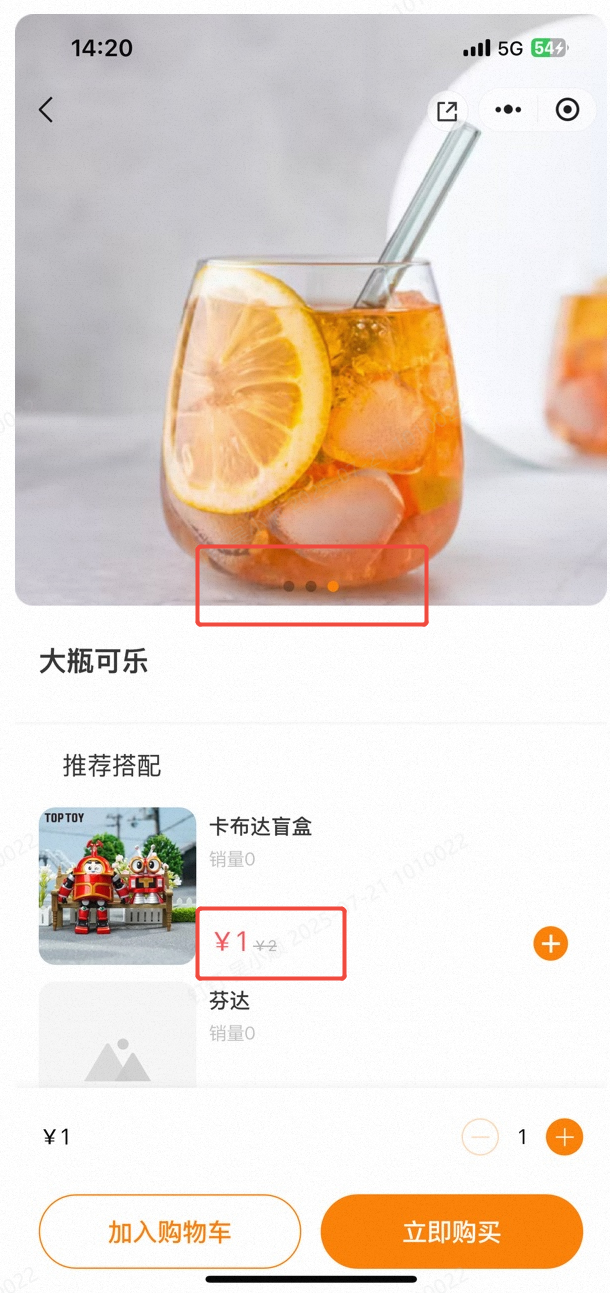Viewport: 610px width, 1293px height.
Task: Close the mini program
Action: point(567,110)
